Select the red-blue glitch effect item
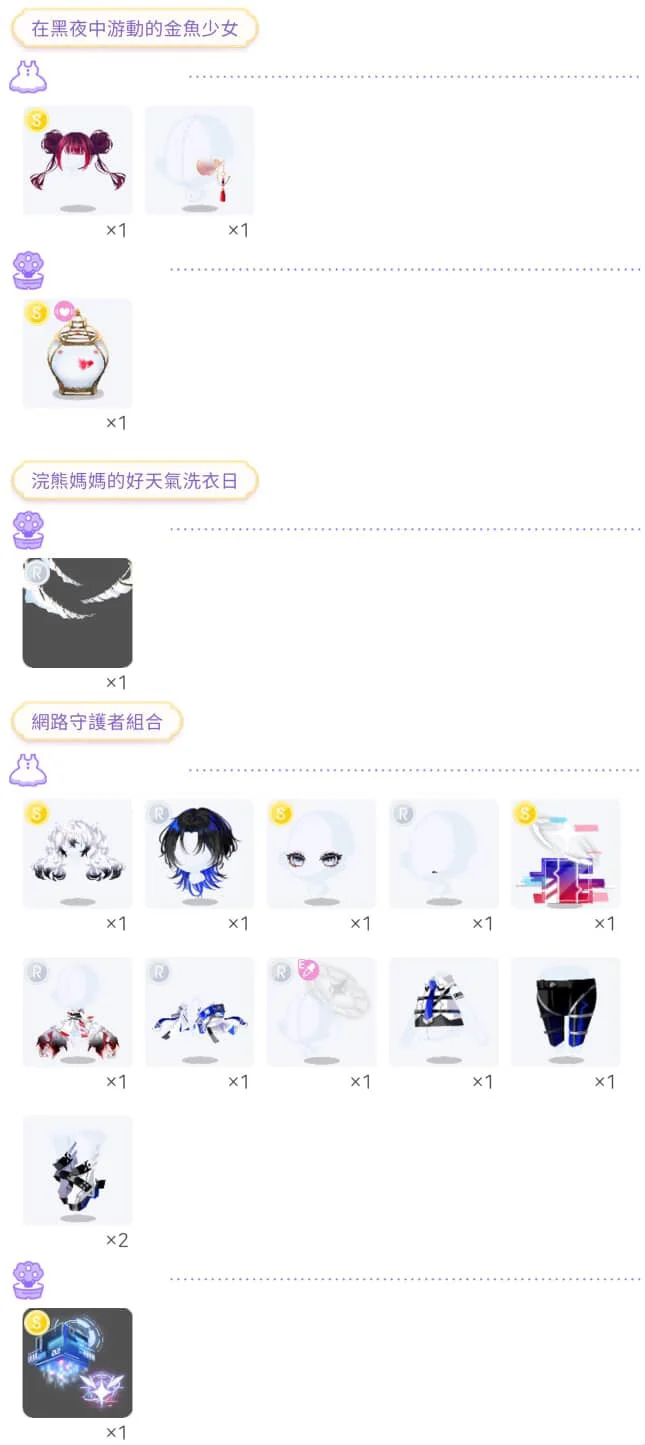Viewport: 645px width, 1445px height. coord(565,853)
